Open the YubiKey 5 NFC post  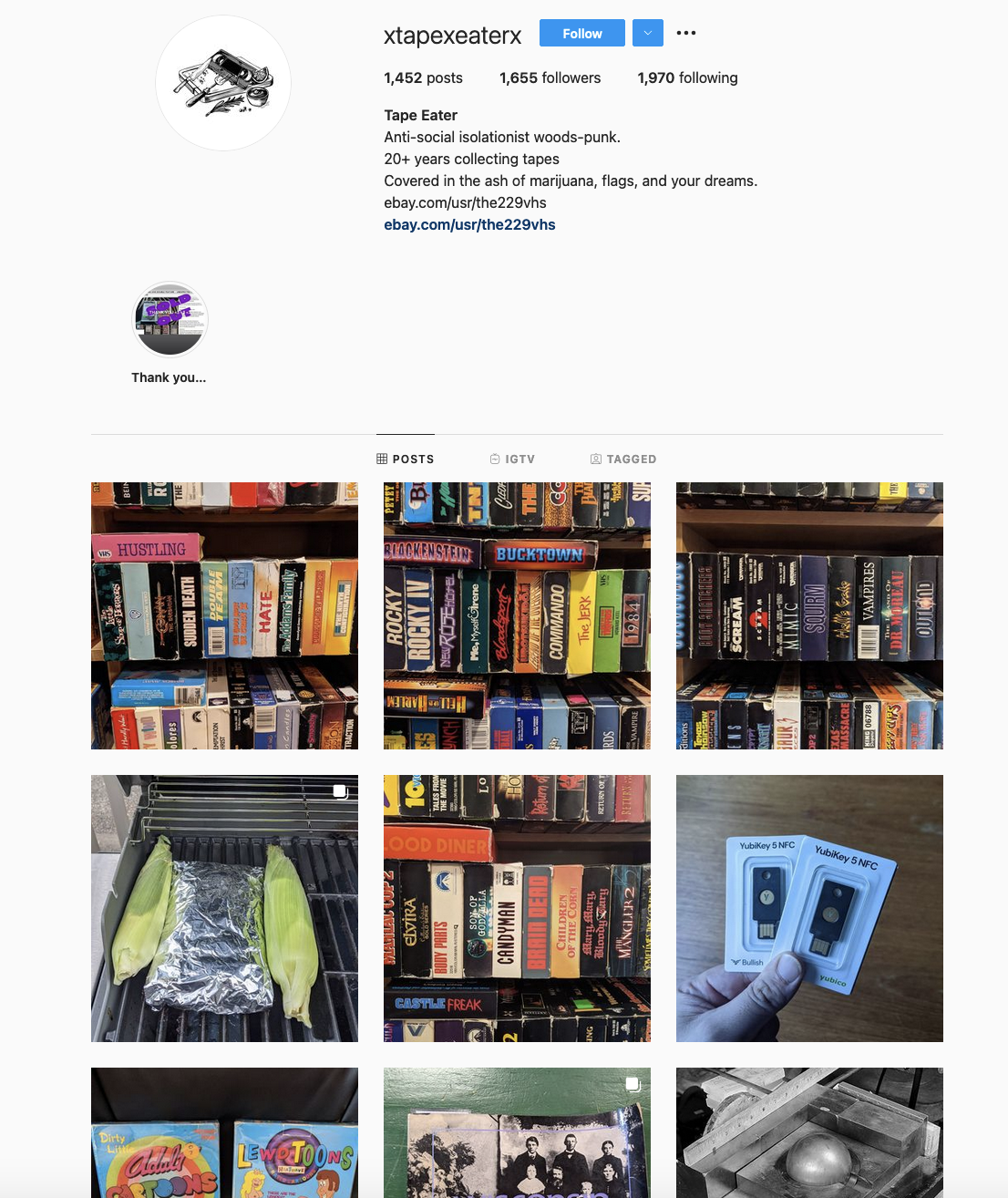pos(809,908)
